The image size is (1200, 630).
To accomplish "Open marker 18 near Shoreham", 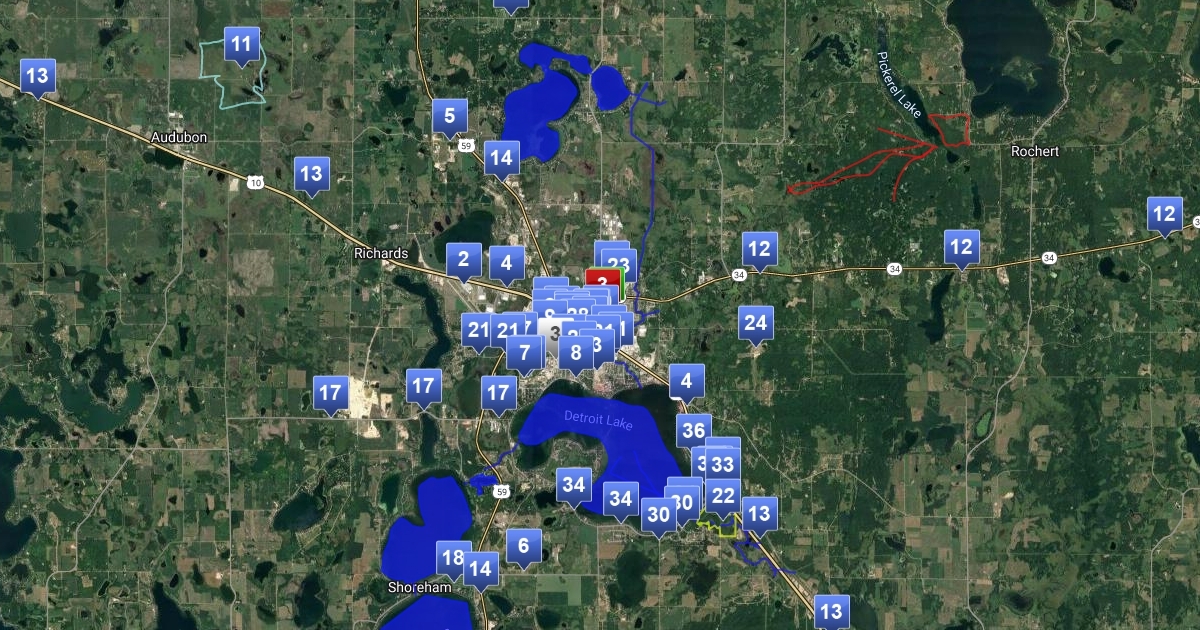I will (x=453, y=558).
